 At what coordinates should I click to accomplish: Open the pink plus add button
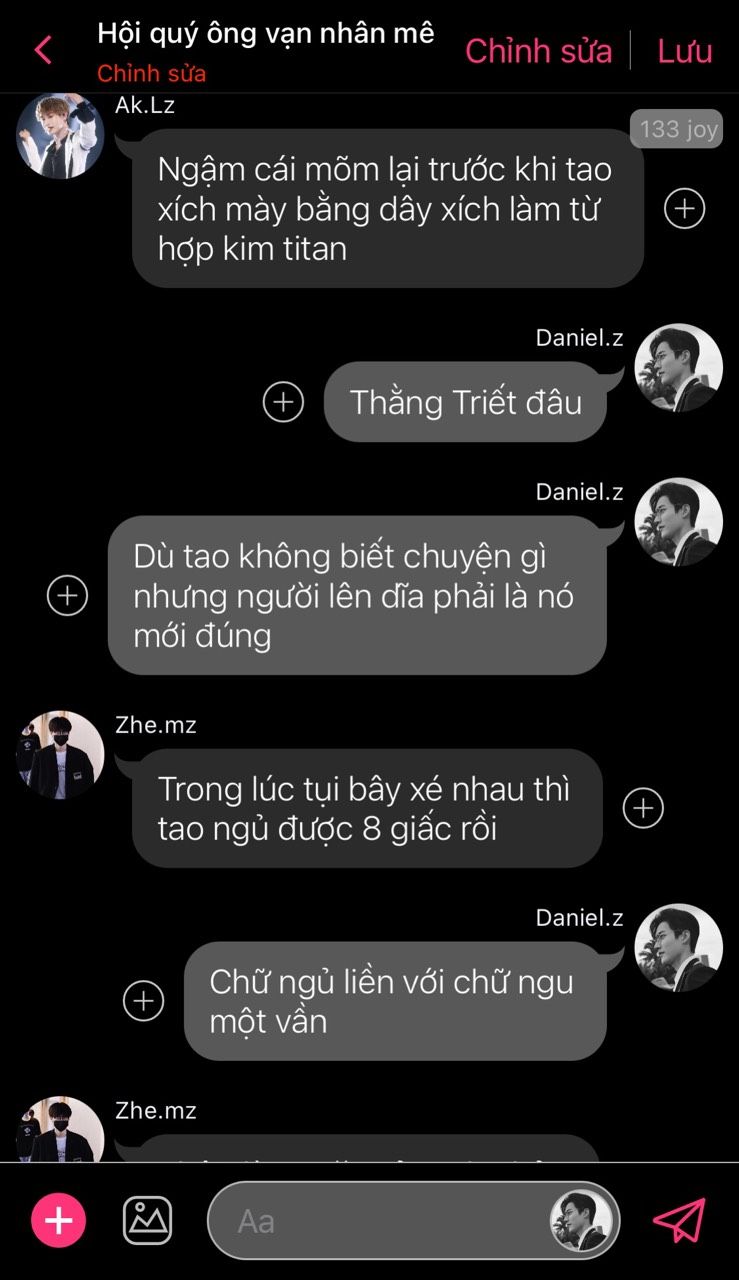pyautogui.click(x=59, y=1221)
